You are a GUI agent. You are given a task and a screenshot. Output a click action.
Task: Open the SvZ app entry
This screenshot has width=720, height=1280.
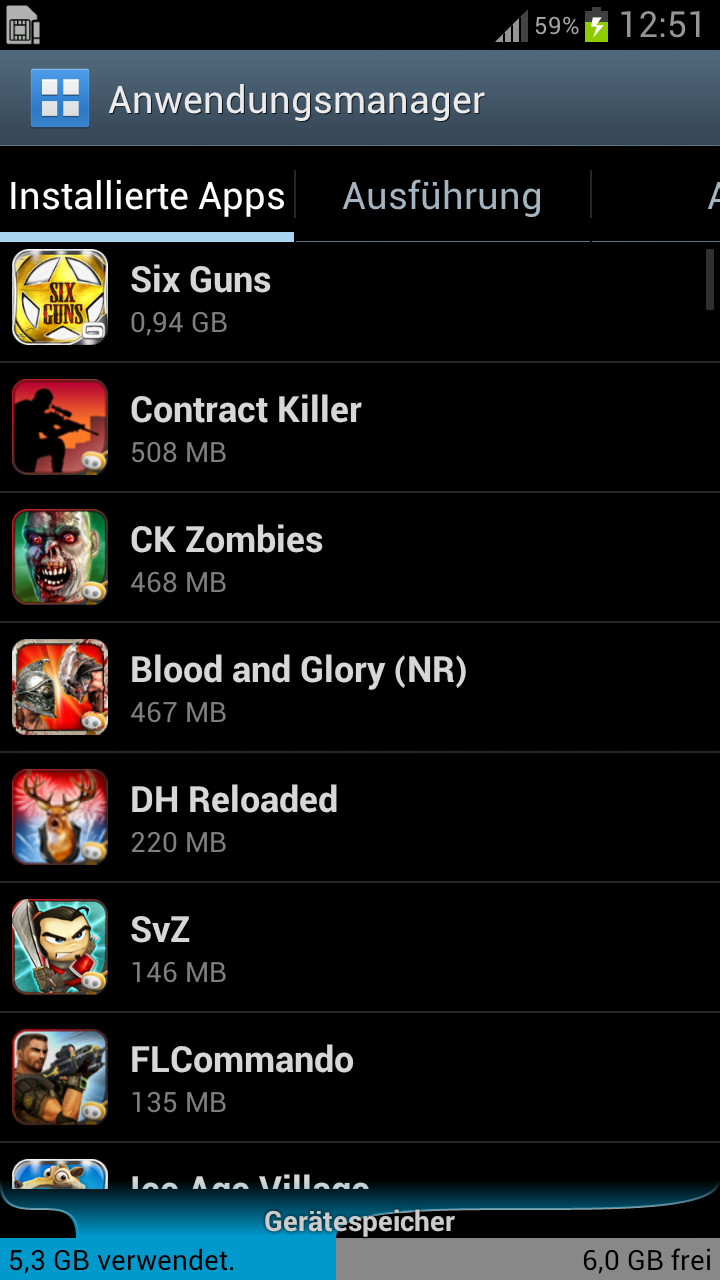[360, 948]
